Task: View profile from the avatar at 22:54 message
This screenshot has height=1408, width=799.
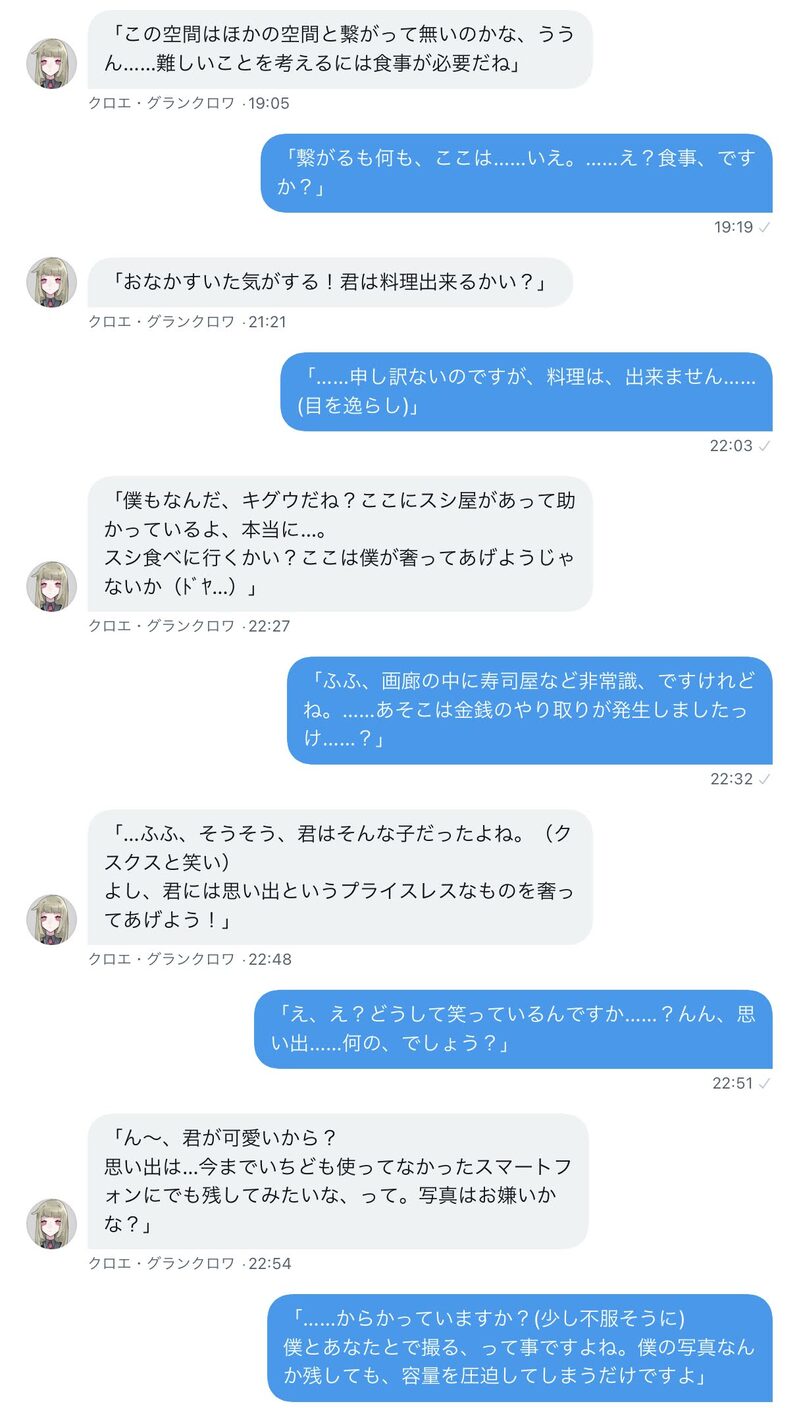Action: coord(51,1223)
